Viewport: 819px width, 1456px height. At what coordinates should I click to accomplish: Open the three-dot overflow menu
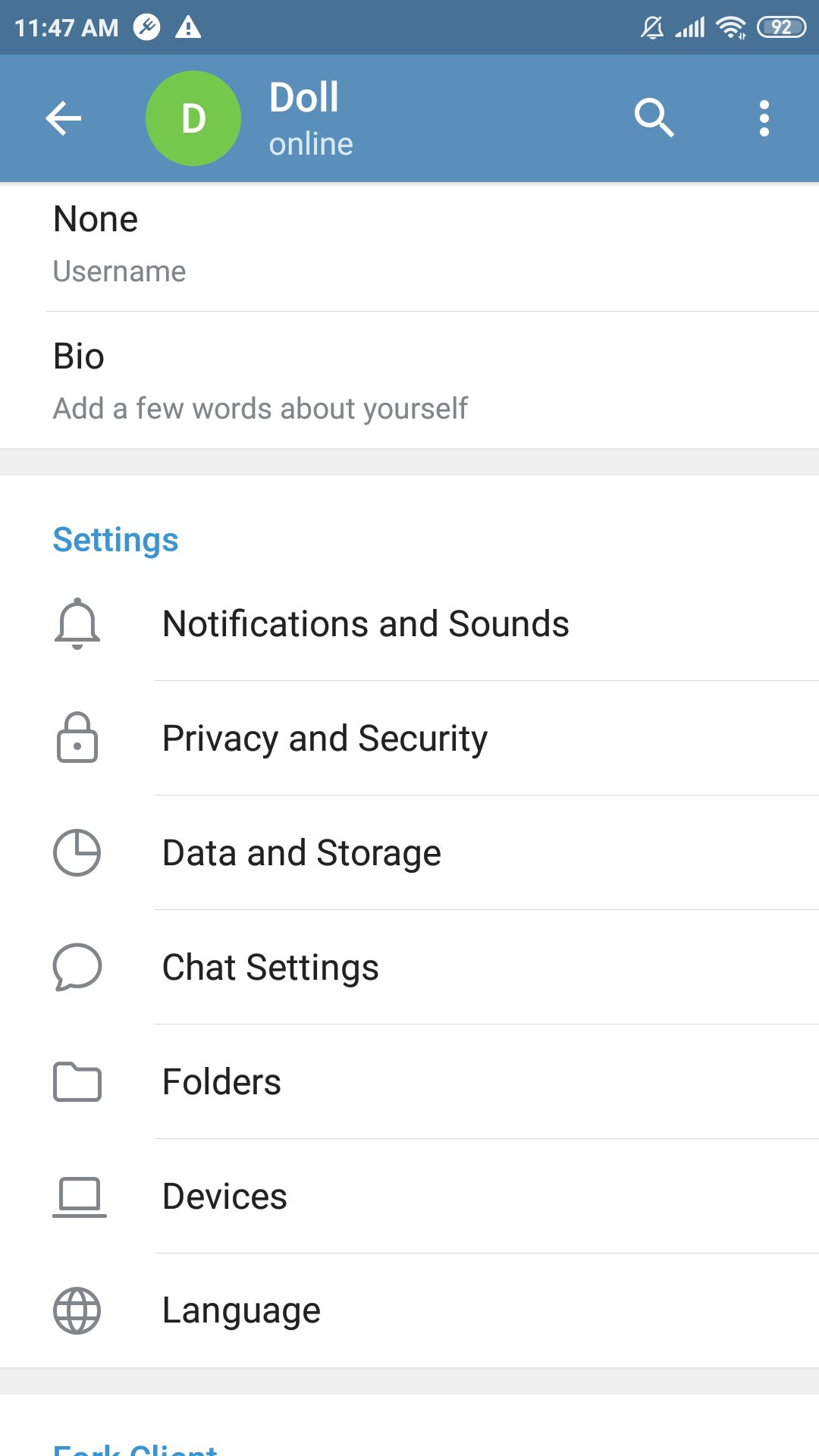coord(764,118)
